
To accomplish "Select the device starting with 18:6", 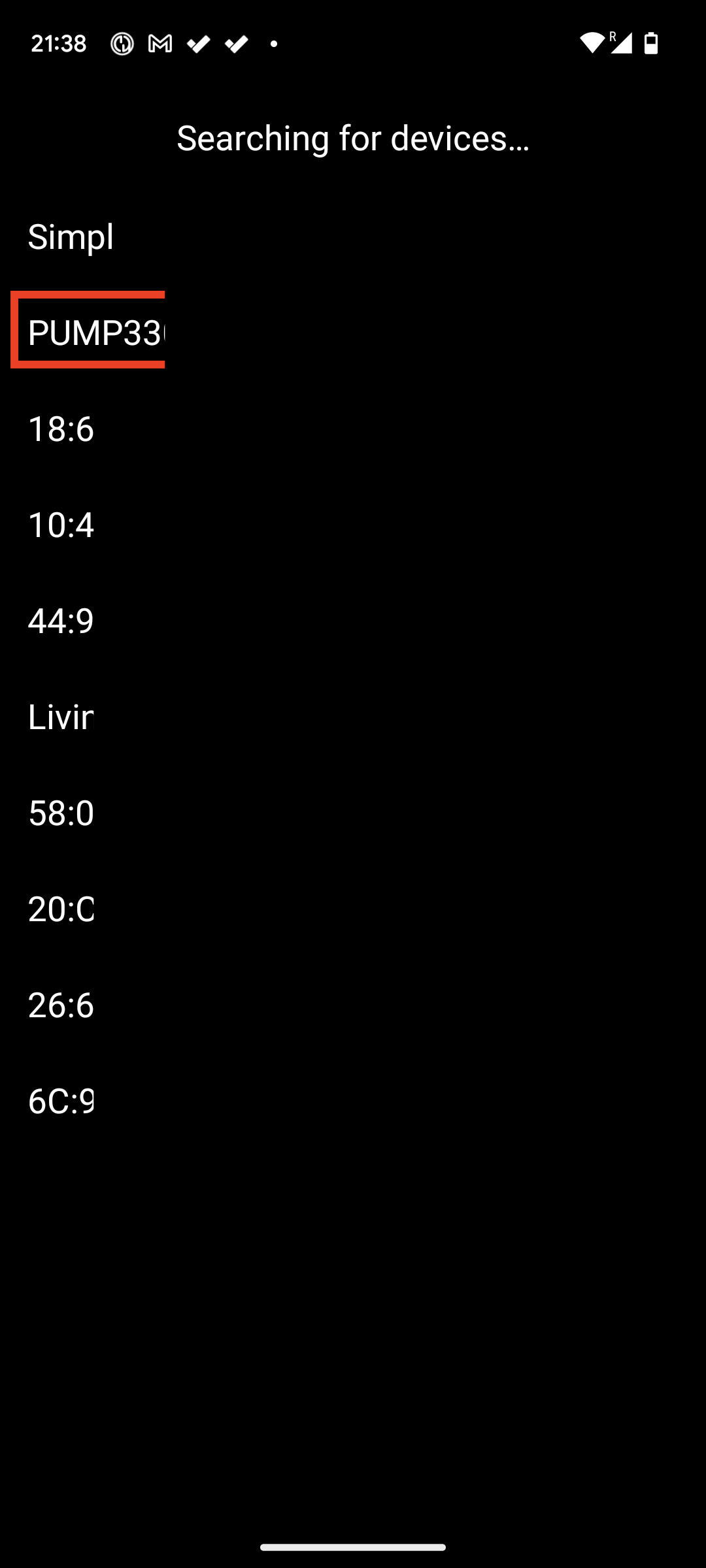I will pyautogui.click(x=62, y=429).
